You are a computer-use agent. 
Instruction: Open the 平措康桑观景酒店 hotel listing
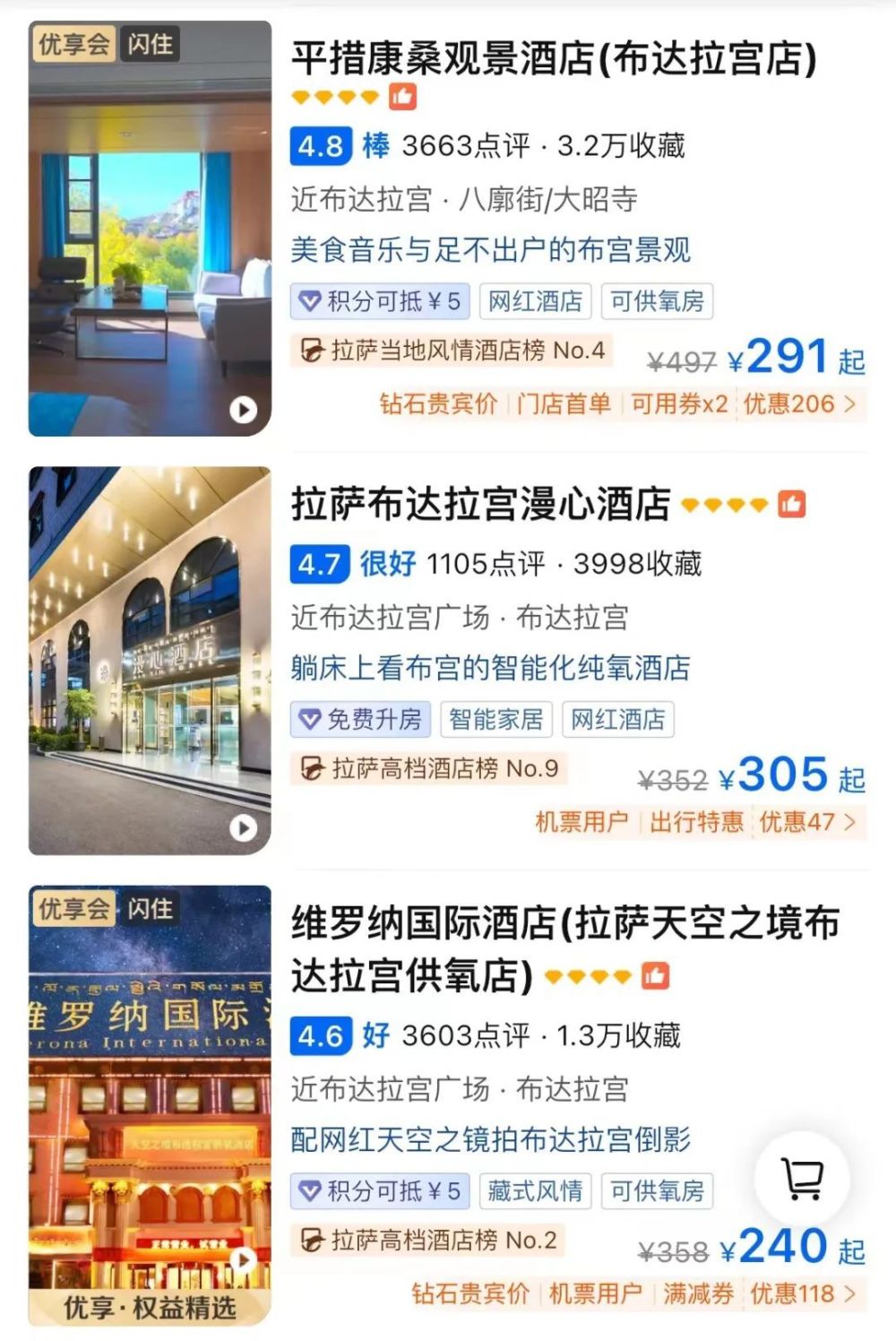(x=553, y=59)
